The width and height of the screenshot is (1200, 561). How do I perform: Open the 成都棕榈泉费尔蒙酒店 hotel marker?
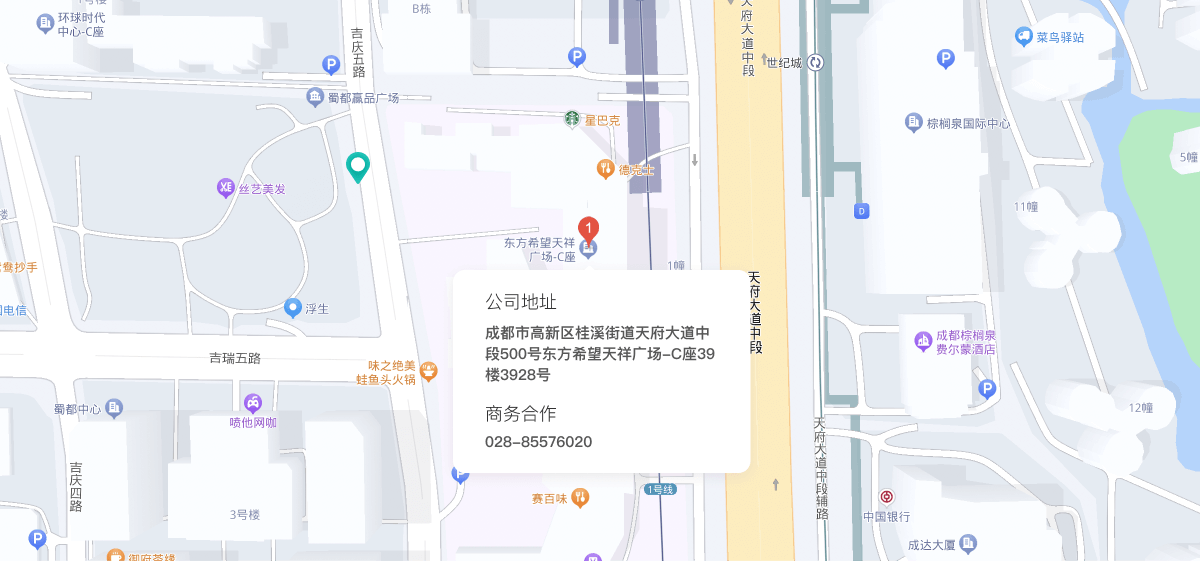(x=922, y=342)
